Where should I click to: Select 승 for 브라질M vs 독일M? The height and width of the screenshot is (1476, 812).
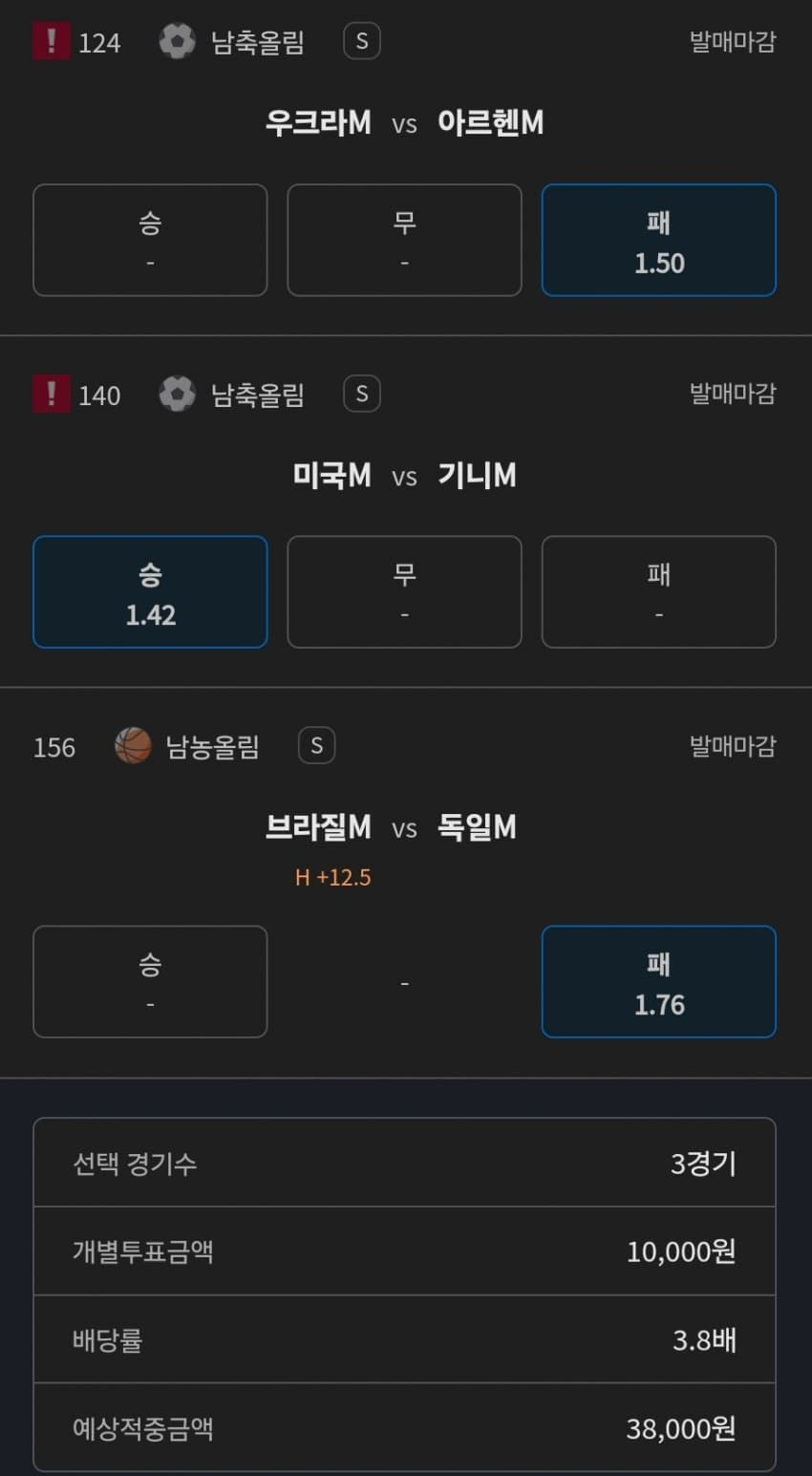[150, 981]
